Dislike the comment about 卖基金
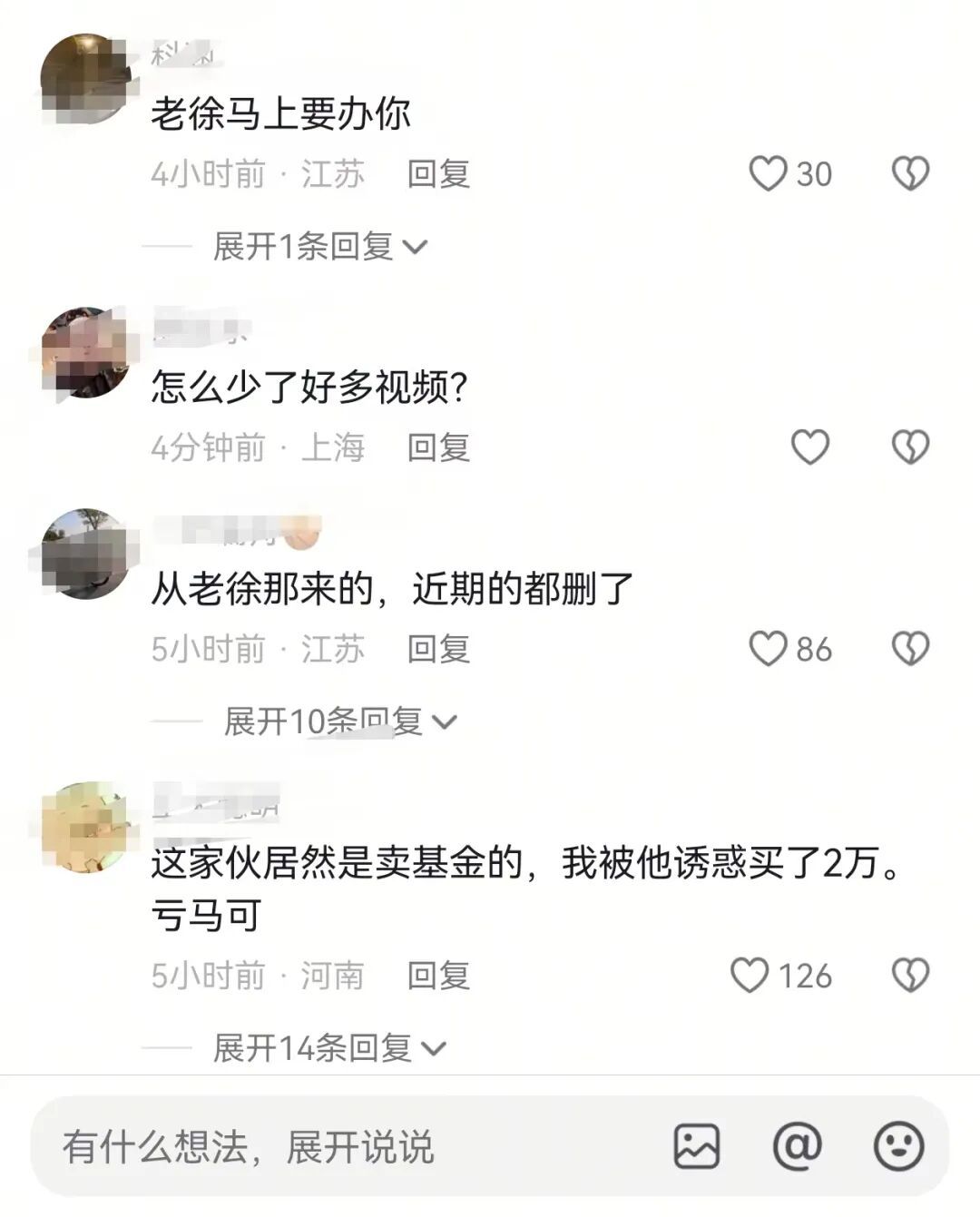 point(910,976)
